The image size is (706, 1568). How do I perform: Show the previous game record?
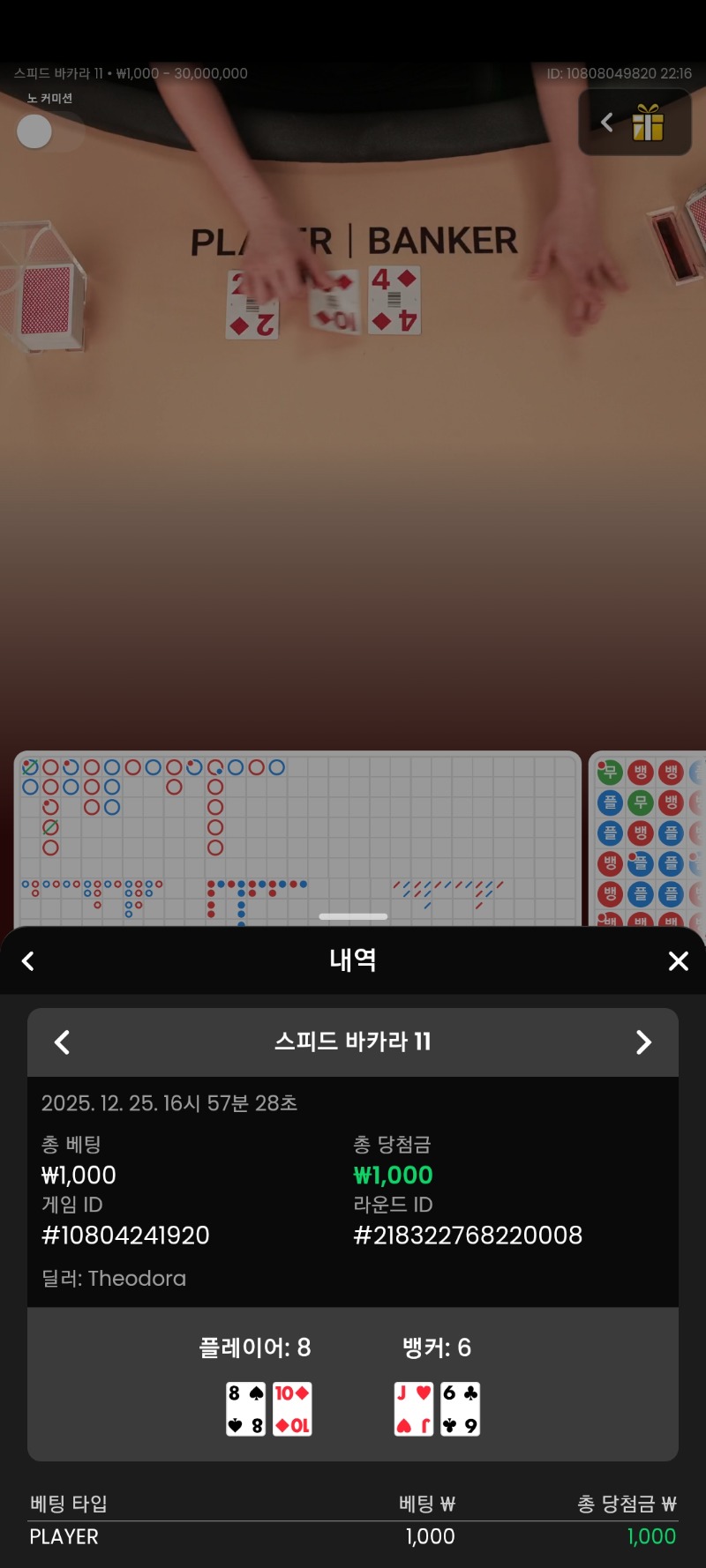[62, 1042]
